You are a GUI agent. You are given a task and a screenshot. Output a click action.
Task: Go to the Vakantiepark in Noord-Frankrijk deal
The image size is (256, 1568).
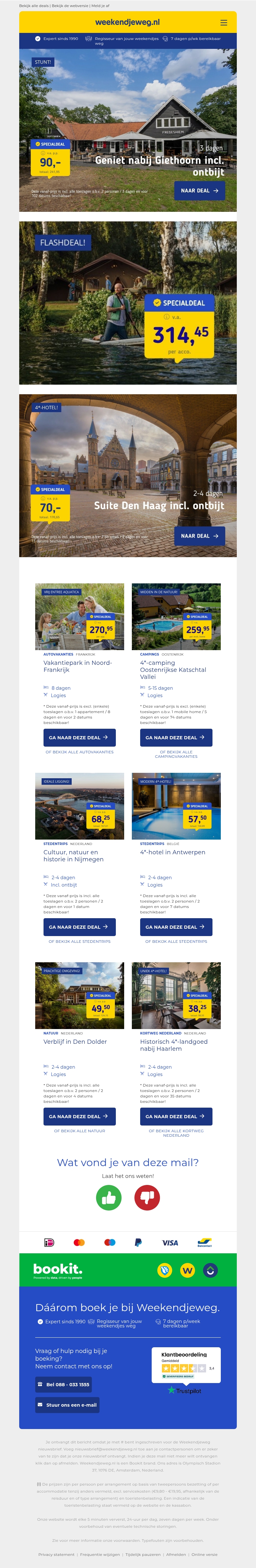tap(79, 737)
